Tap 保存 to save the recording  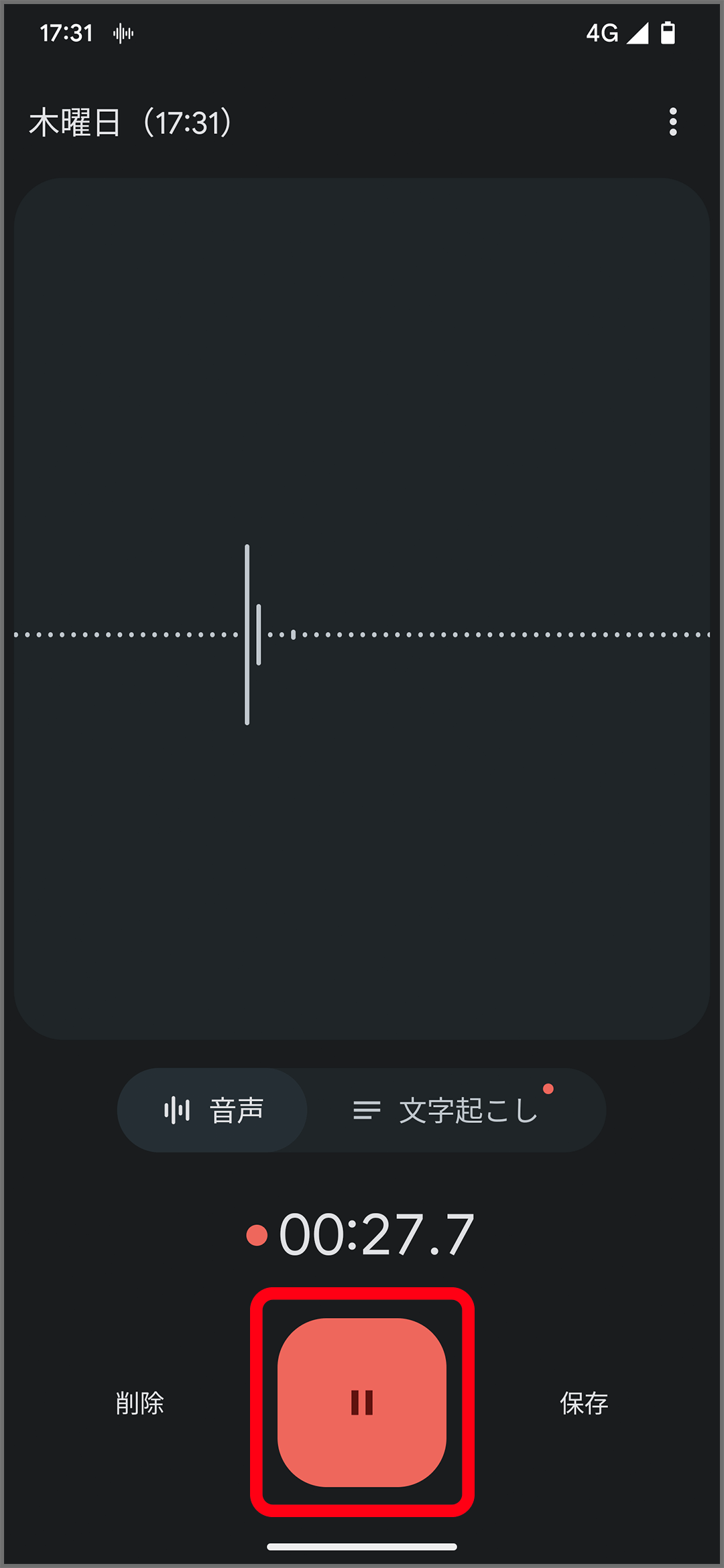[x=584, y=1402]
